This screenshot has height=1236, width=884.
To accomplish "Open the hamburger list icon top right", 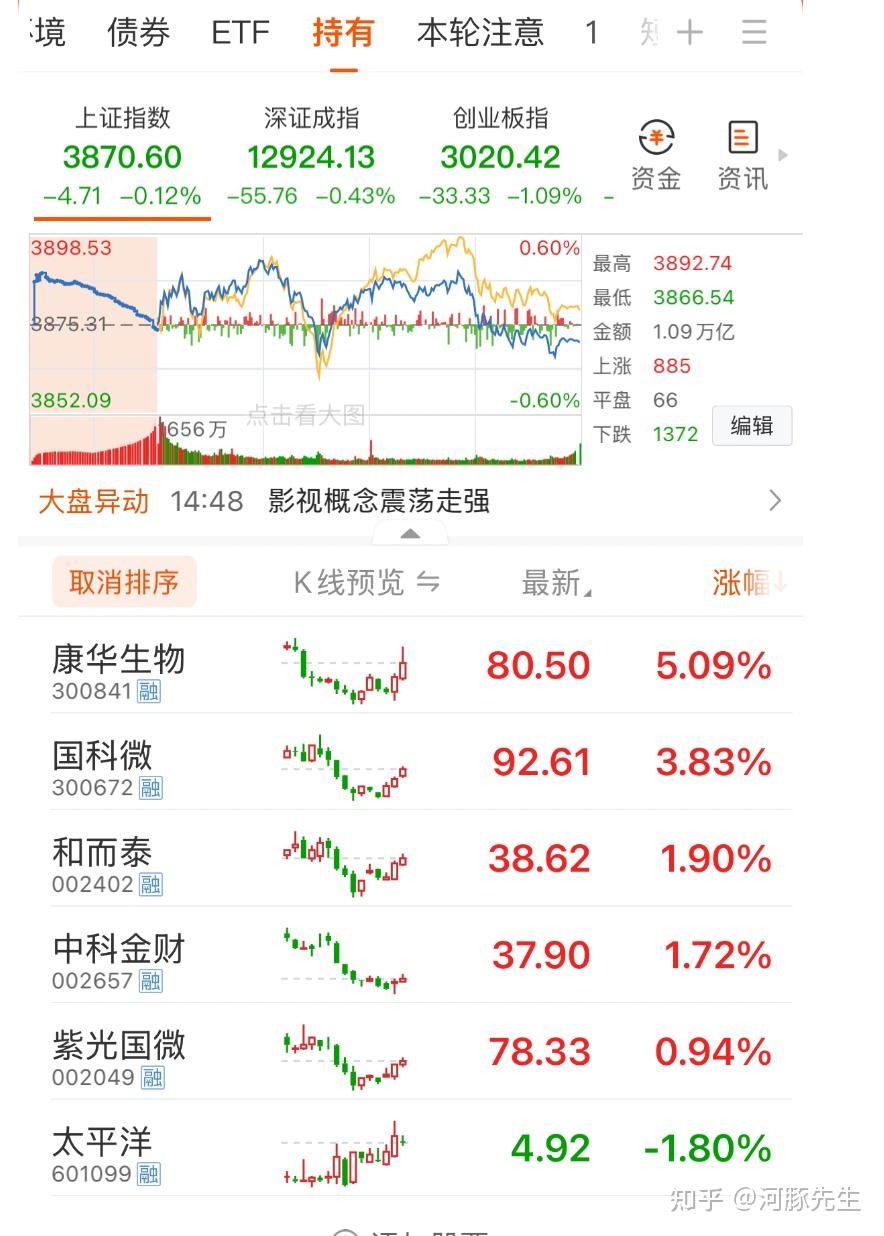I will (754, 32).
